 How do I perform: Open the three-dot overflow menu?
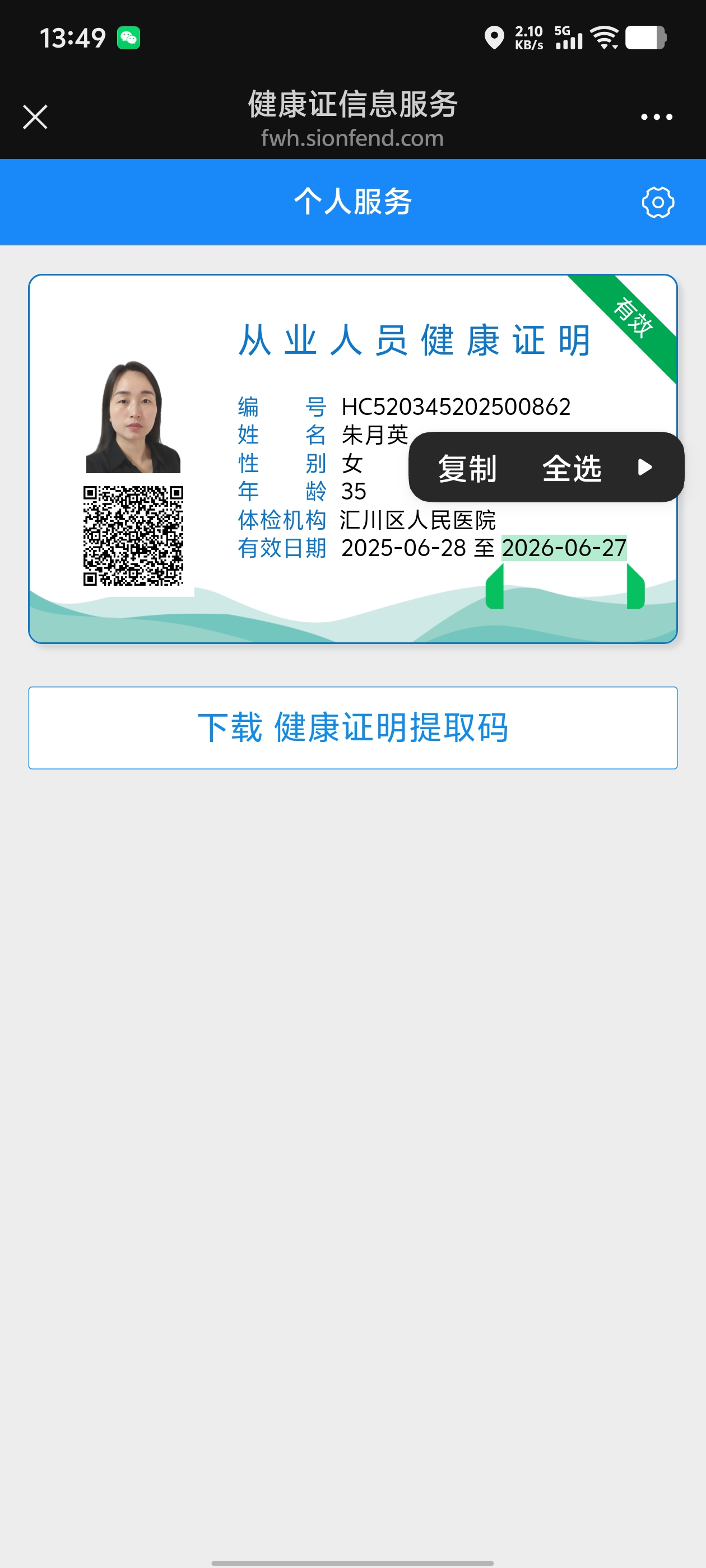click(656, 117)
